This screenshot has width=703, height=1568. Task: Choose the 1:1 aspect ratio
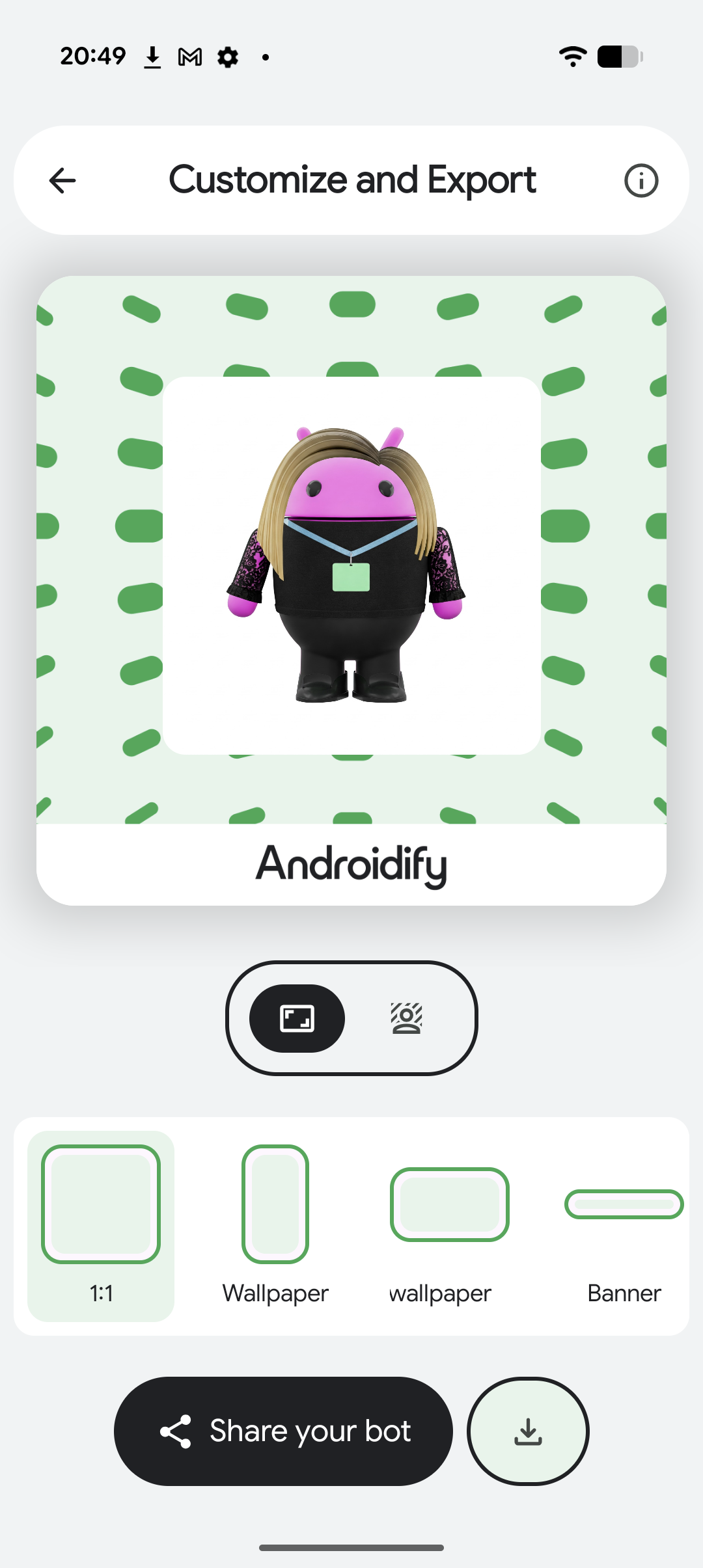(101, 1226)
